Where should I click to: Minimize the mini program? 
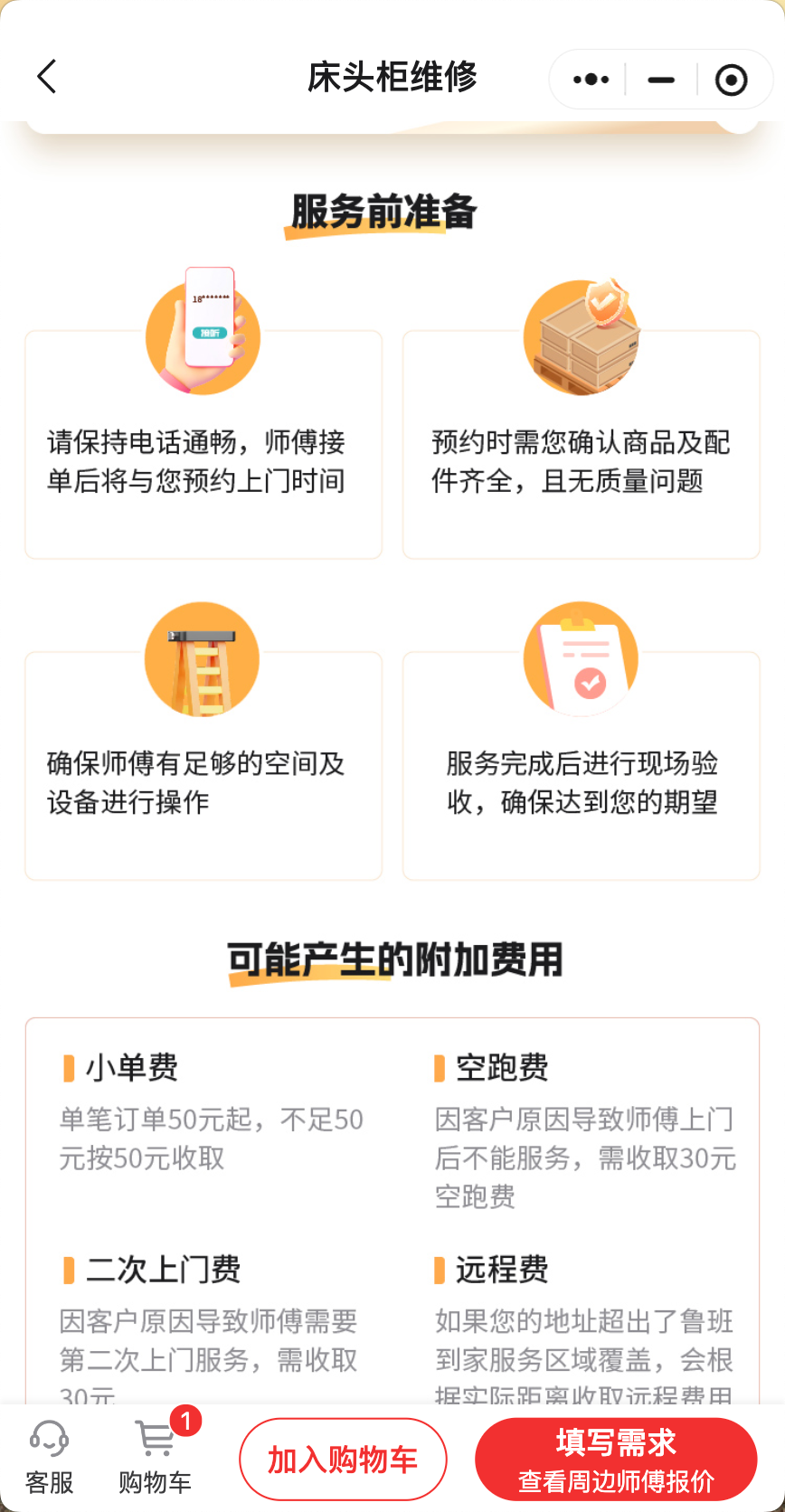point(661,80)
